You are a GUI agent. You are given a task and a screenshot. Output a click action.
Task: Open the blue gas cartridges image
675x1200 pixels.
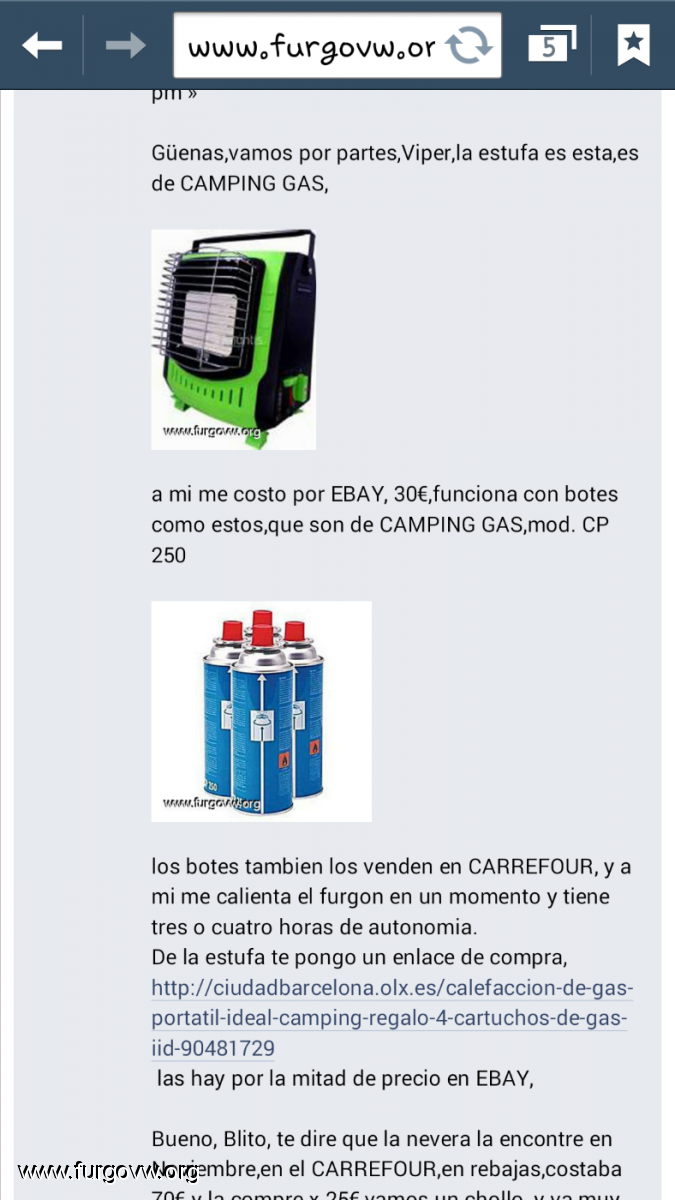[261, 711]
